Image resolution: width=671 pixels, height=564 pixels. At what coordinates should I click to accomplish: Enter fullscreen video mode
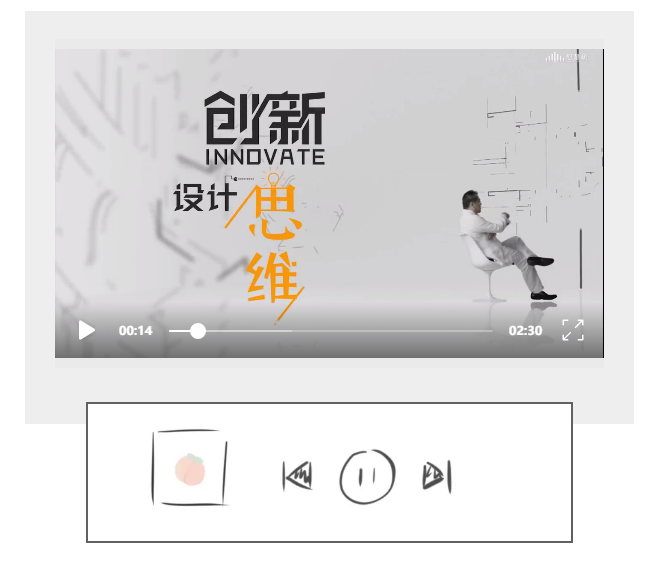pyautogui.click(x=572, y=330)
